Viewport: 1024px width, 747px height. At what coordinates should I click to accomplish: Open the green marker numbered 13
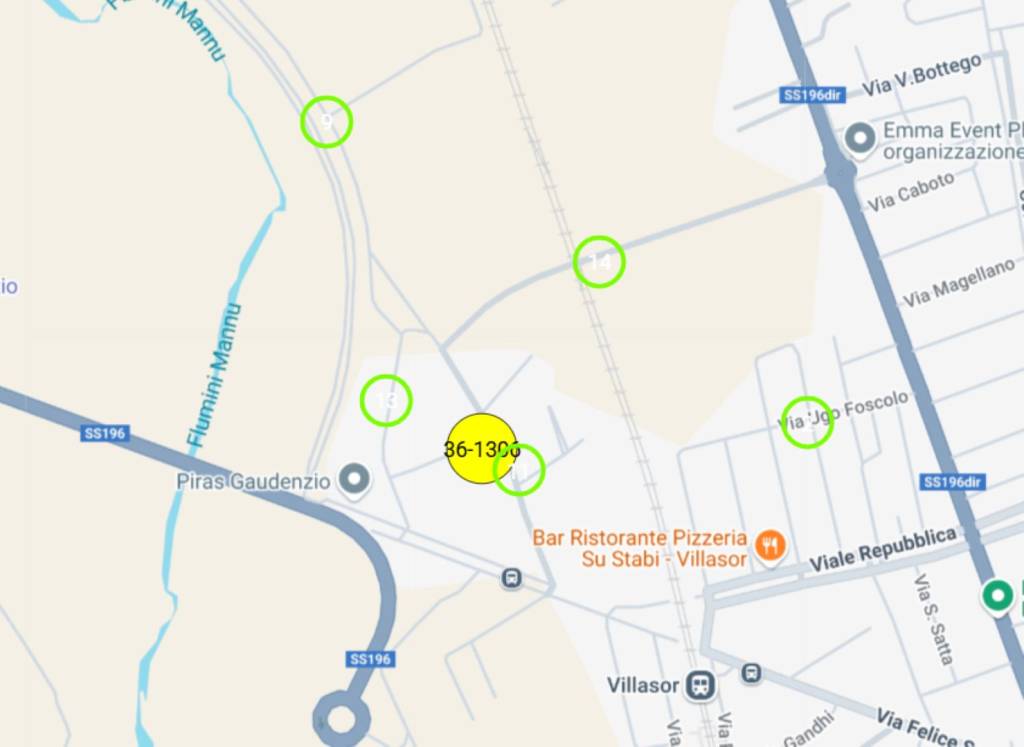coord(386,400)
